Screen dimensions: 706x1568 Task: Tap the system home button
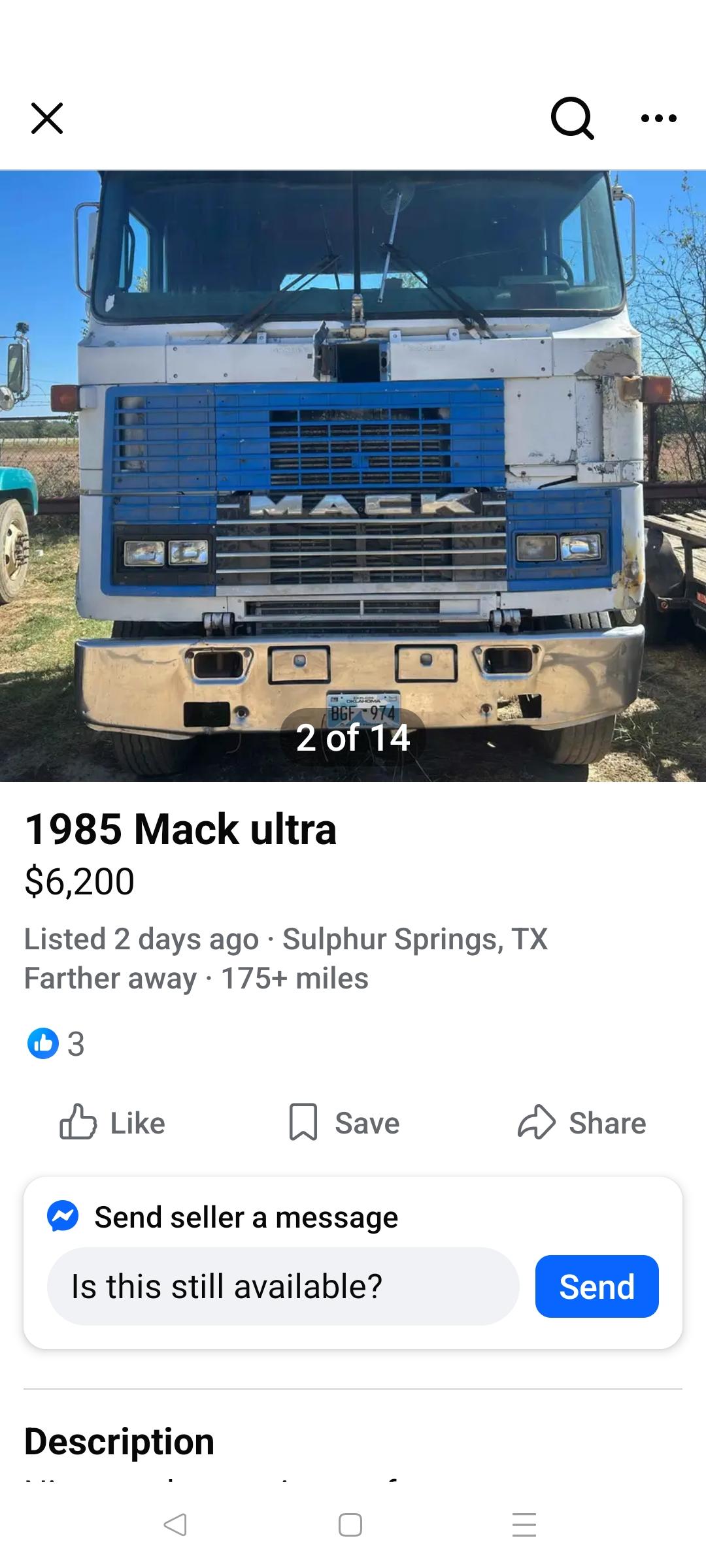pyautogui.click(x=350, y=1524)
